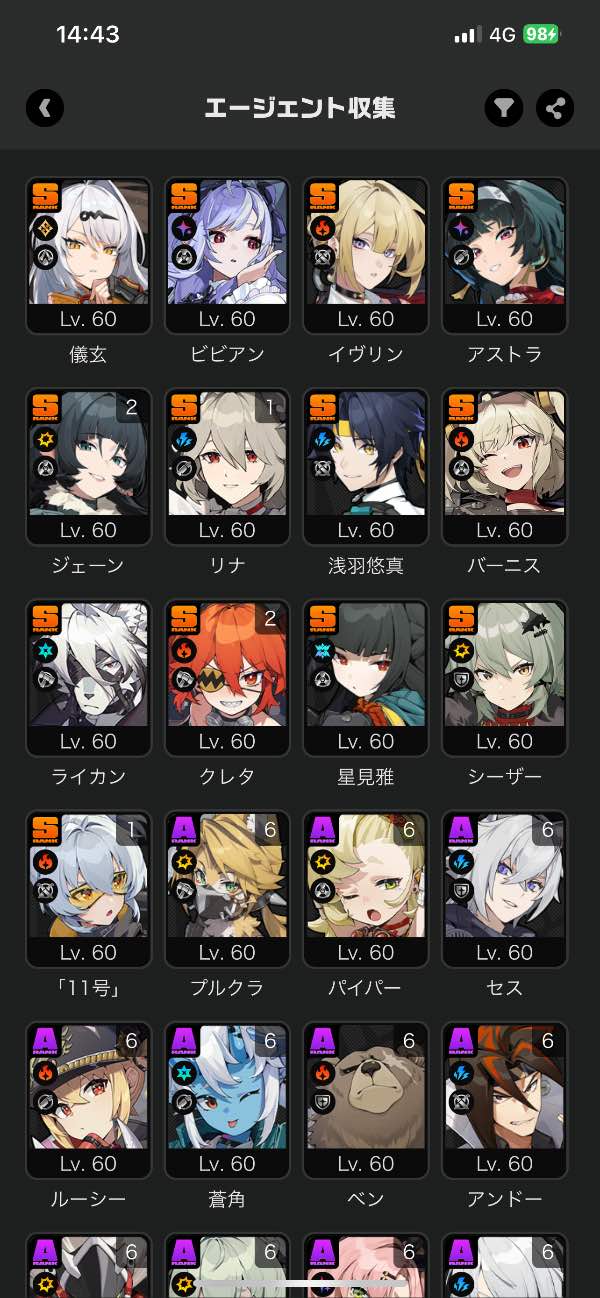Open agent リナ
The image size is (600, 1298).
click(x=227, y=466)
